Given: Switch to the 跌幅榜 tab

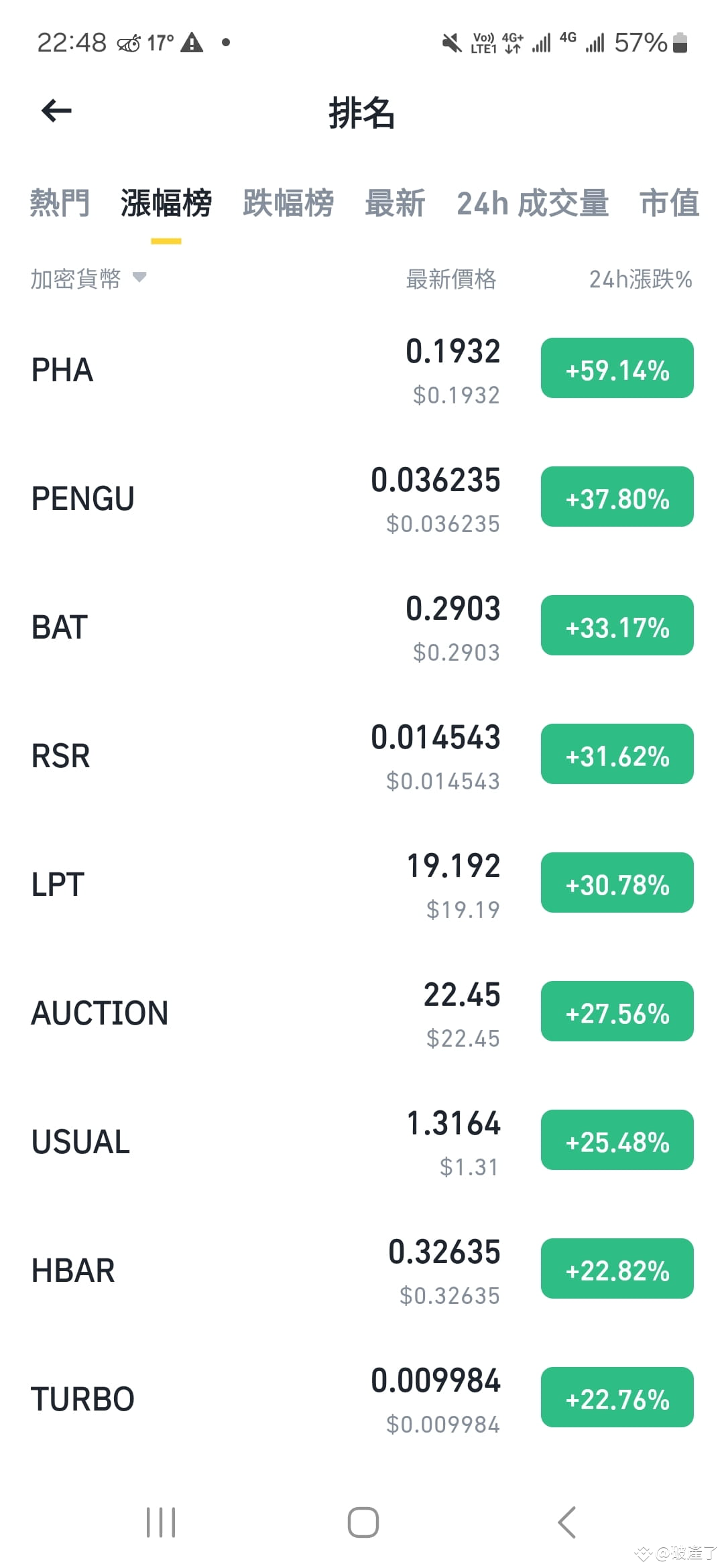Looking at the screenshot, I should click(x=289, y=203).
